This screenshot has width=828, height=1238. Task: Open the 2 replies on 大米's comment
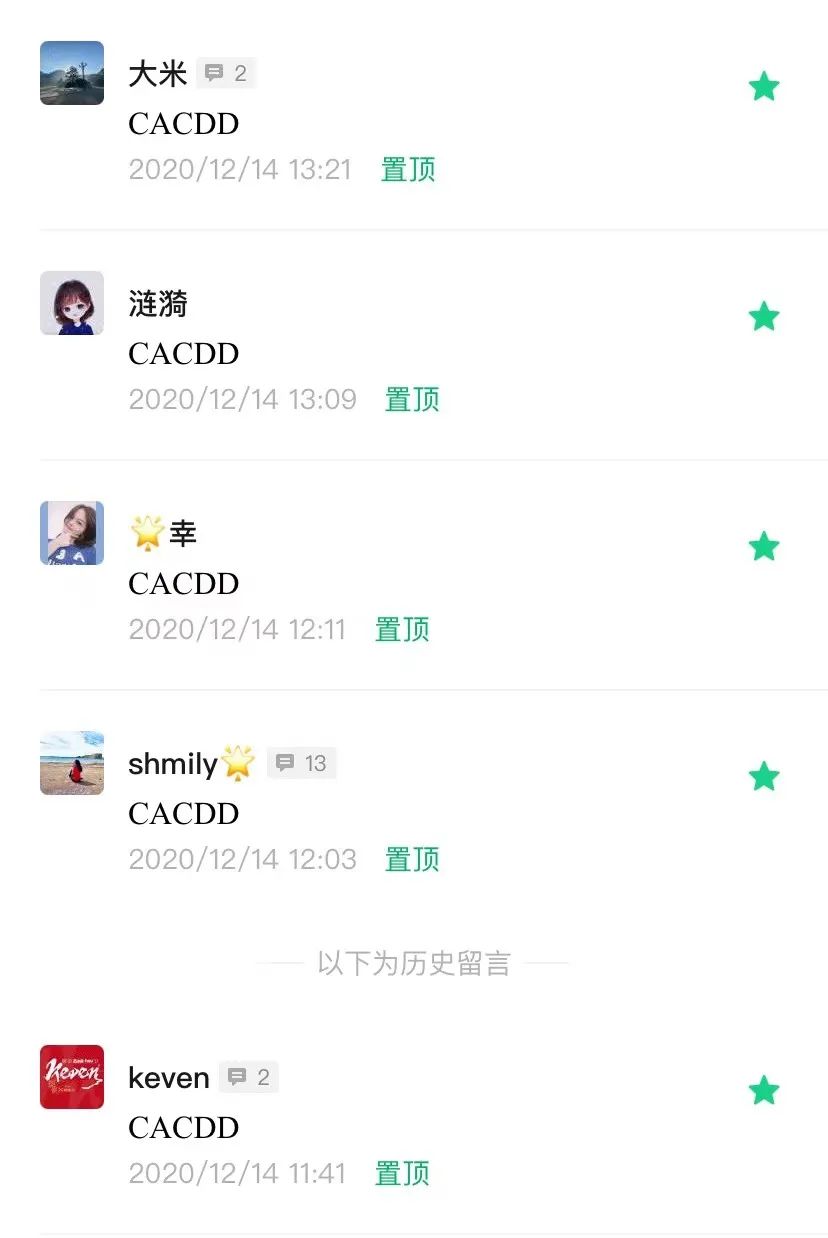[x=226, y=73]
